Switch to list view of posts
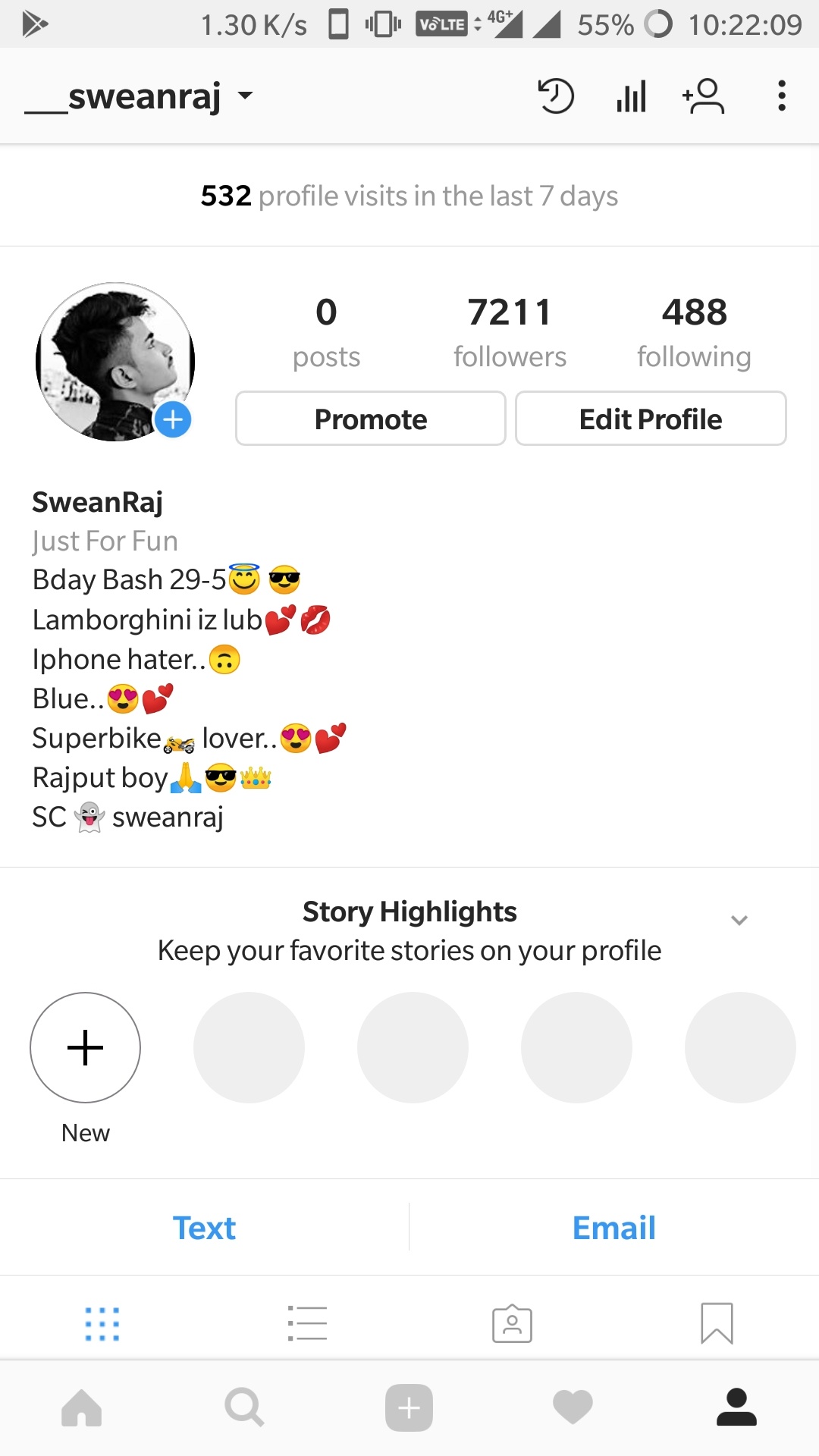Image resolution: width=819 pixels, height=1456 pixels. click(x=307, y=1324)
